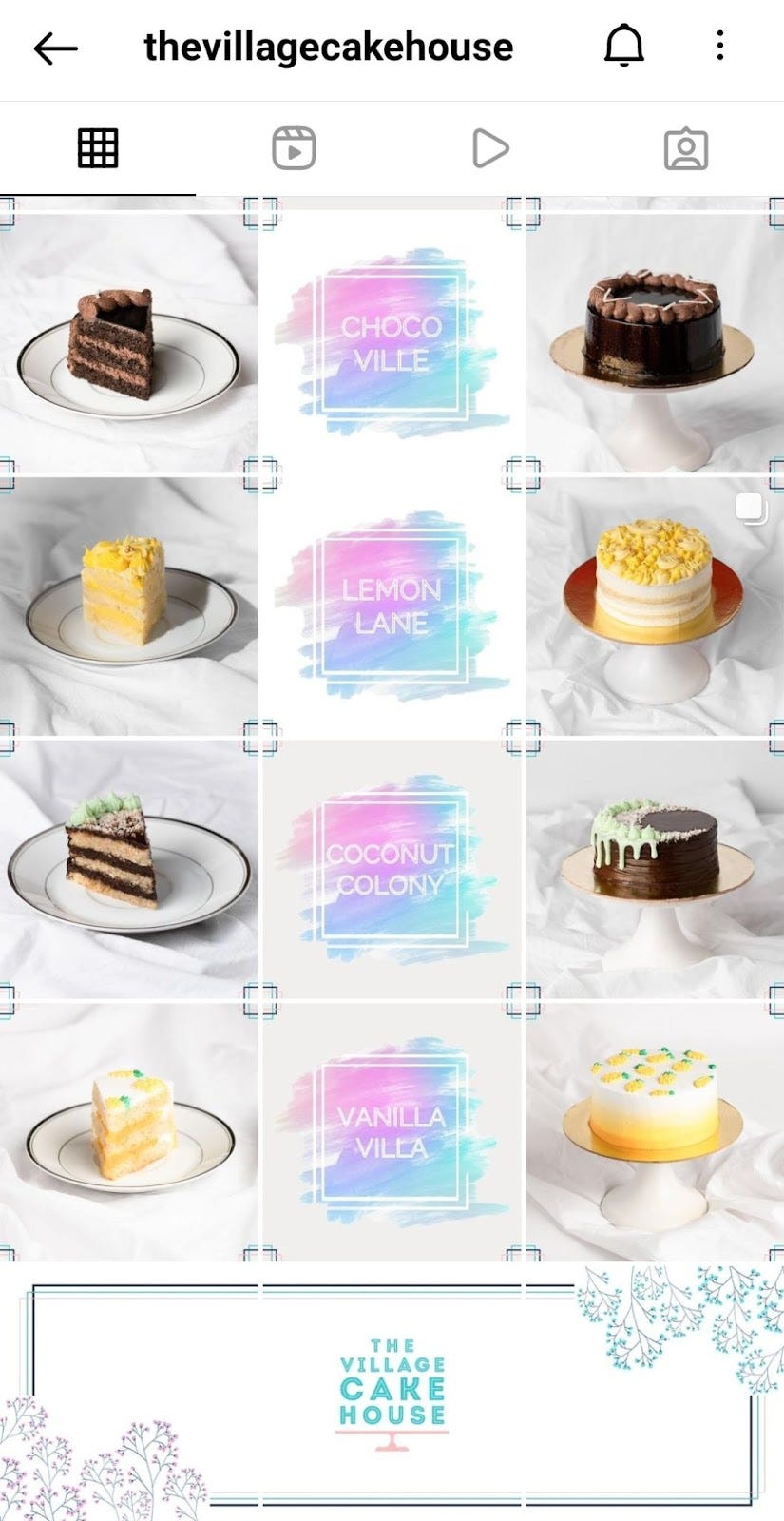The width and height of the screenshot is (784, 1521).
Task: Open the Choco Ville post
Action: (392, 342)
